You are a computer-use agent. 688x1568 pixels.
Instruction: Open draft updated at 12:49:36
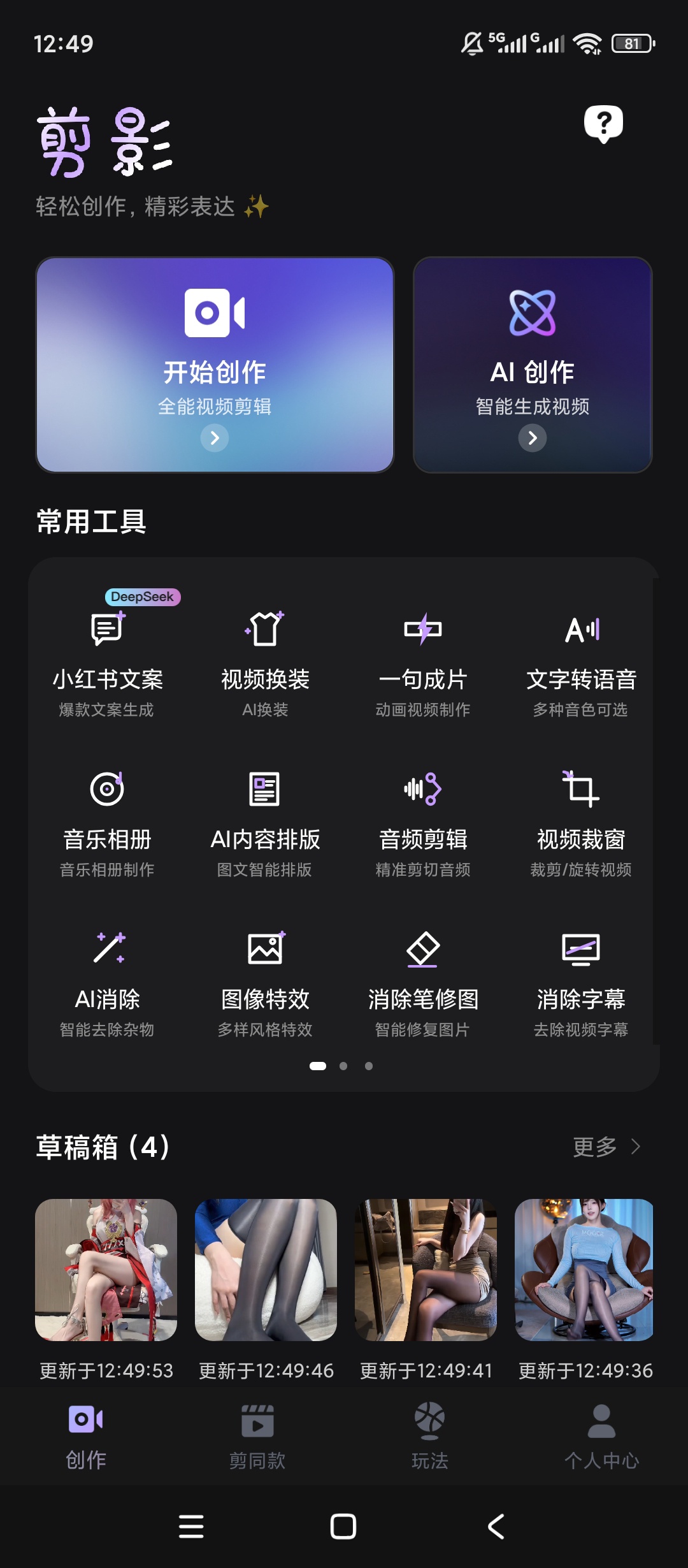pyautogui.click(x=584, y=1270)
